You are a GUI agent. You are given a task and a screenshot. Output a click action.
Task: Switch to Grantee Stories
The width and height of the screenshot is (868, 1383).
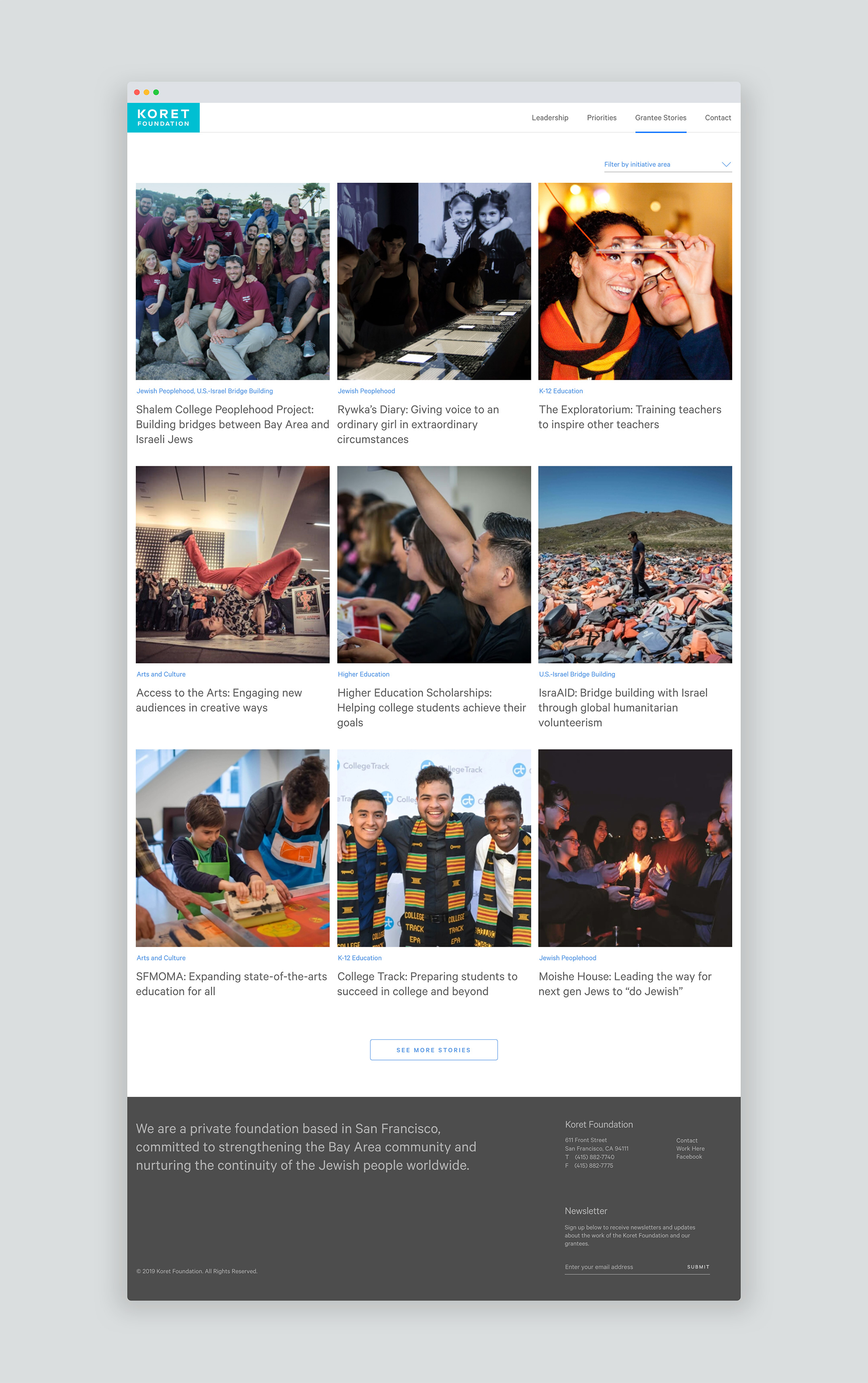[660, 118]
